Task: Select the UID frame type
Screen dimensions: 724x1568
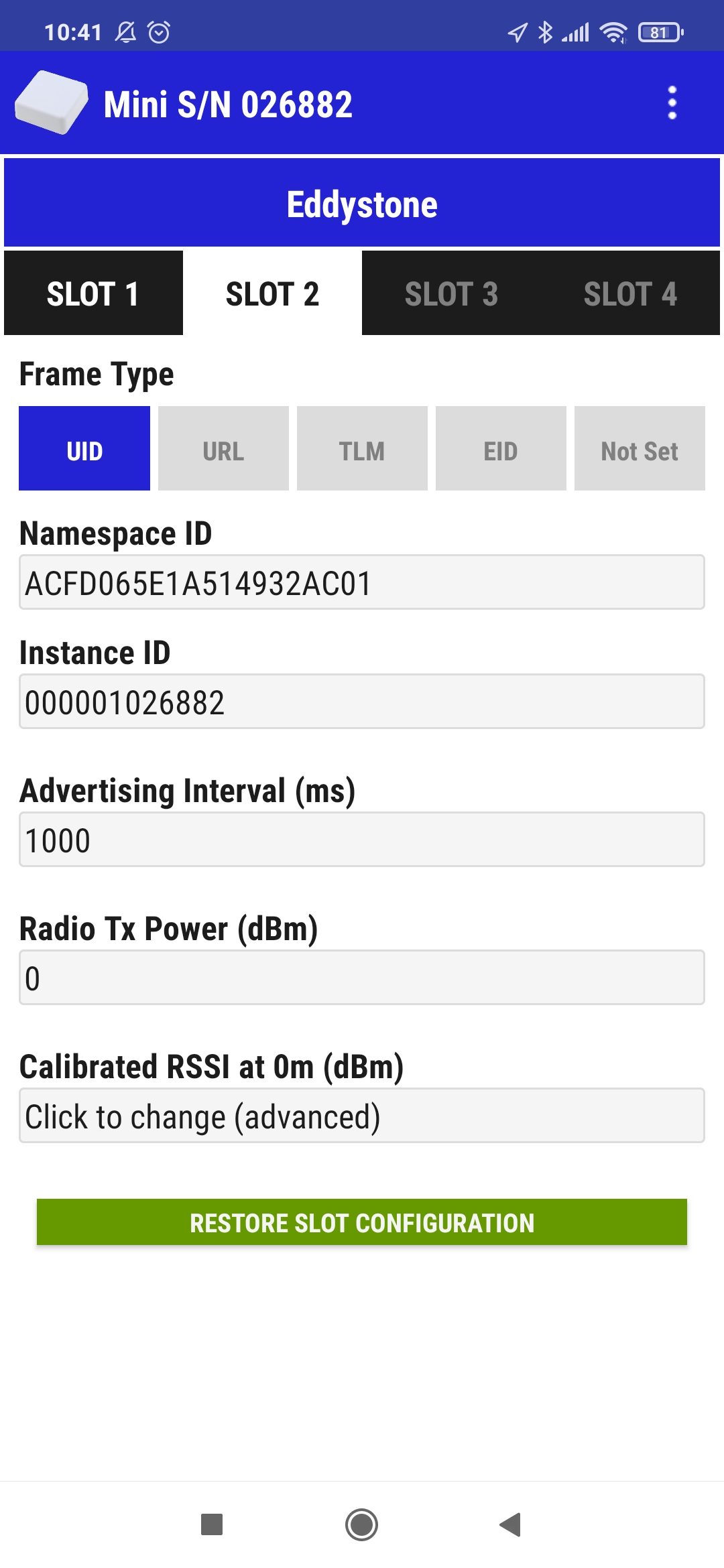Action: (x=84, y=448)
